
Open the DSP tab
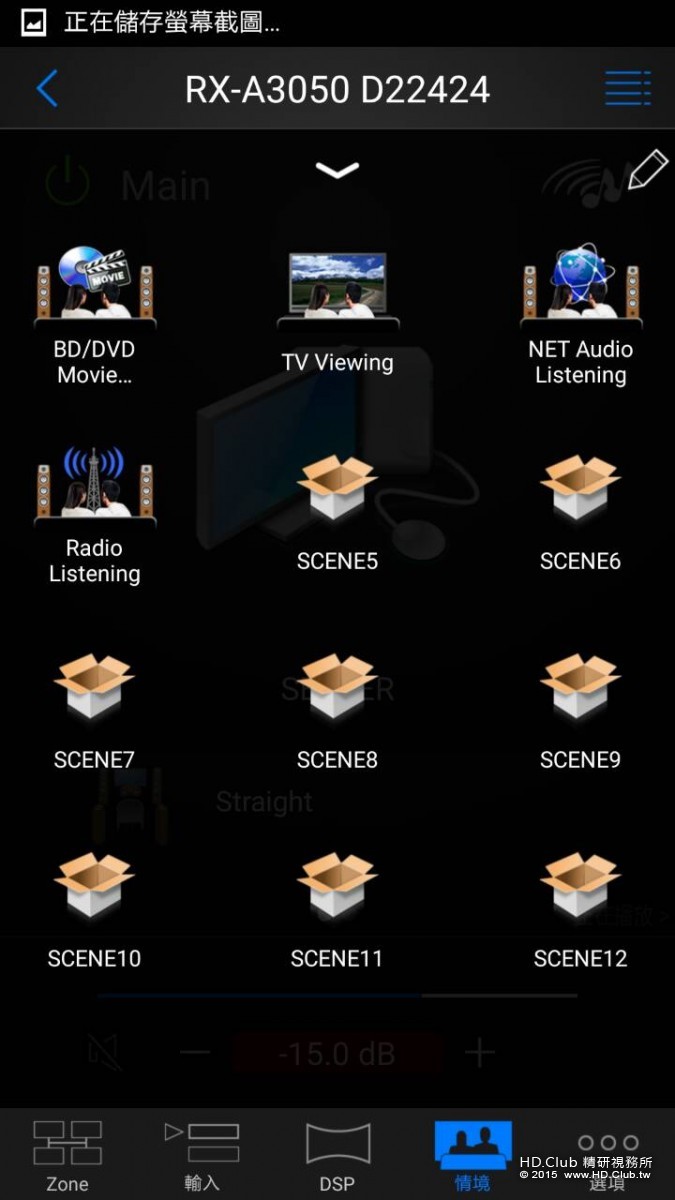tap(337, 1155)
